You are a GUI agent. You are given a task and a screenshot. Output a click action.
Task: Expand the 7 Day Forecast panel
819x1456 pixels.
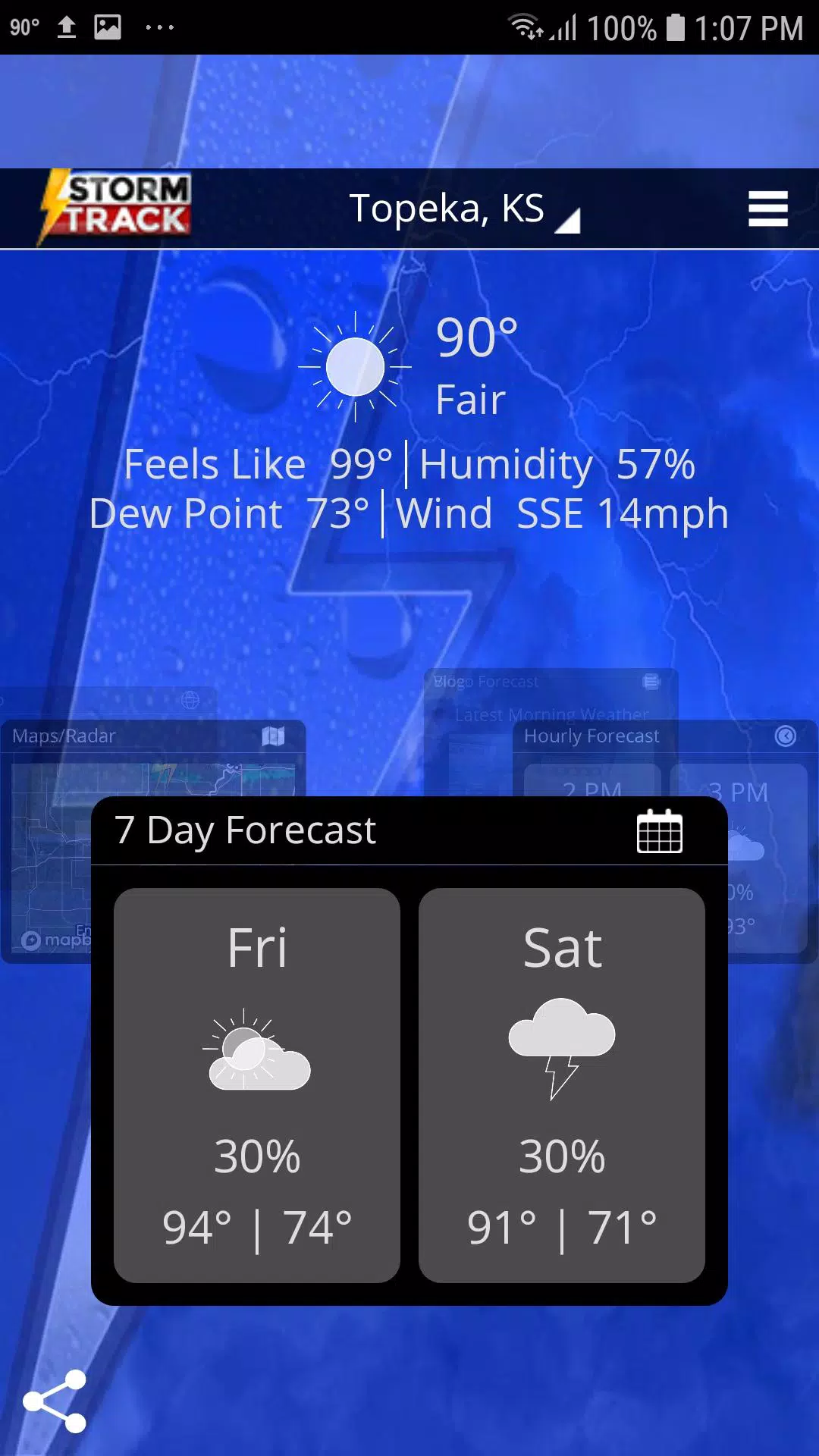pyautogui.click(x=246, y=830)
